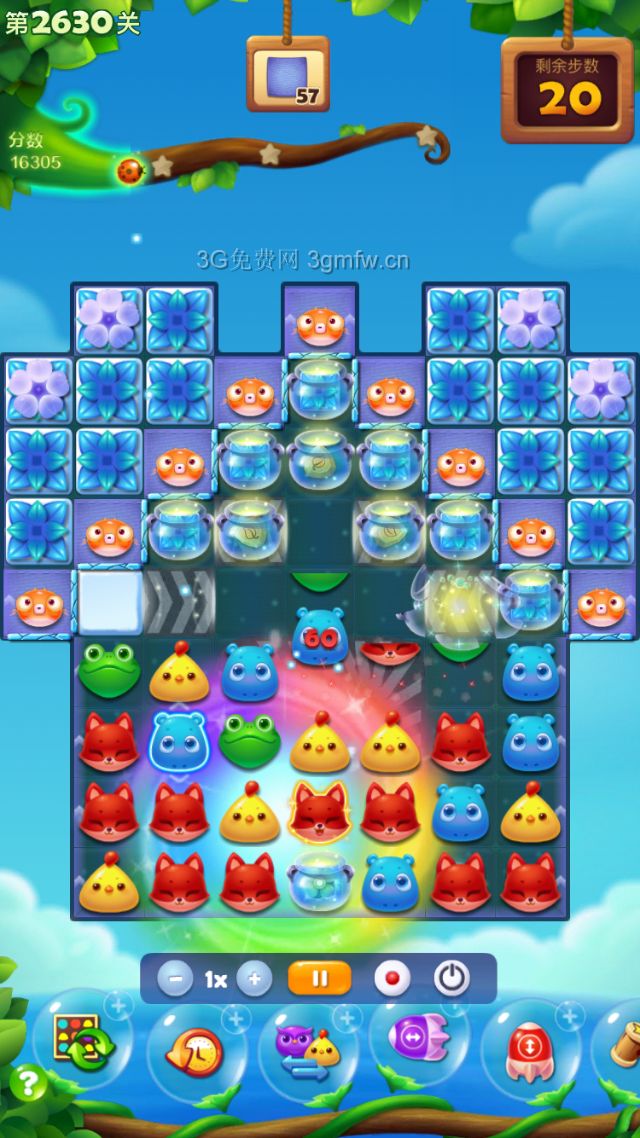Decrease the playback speed with minus

[x=175, y=979]
